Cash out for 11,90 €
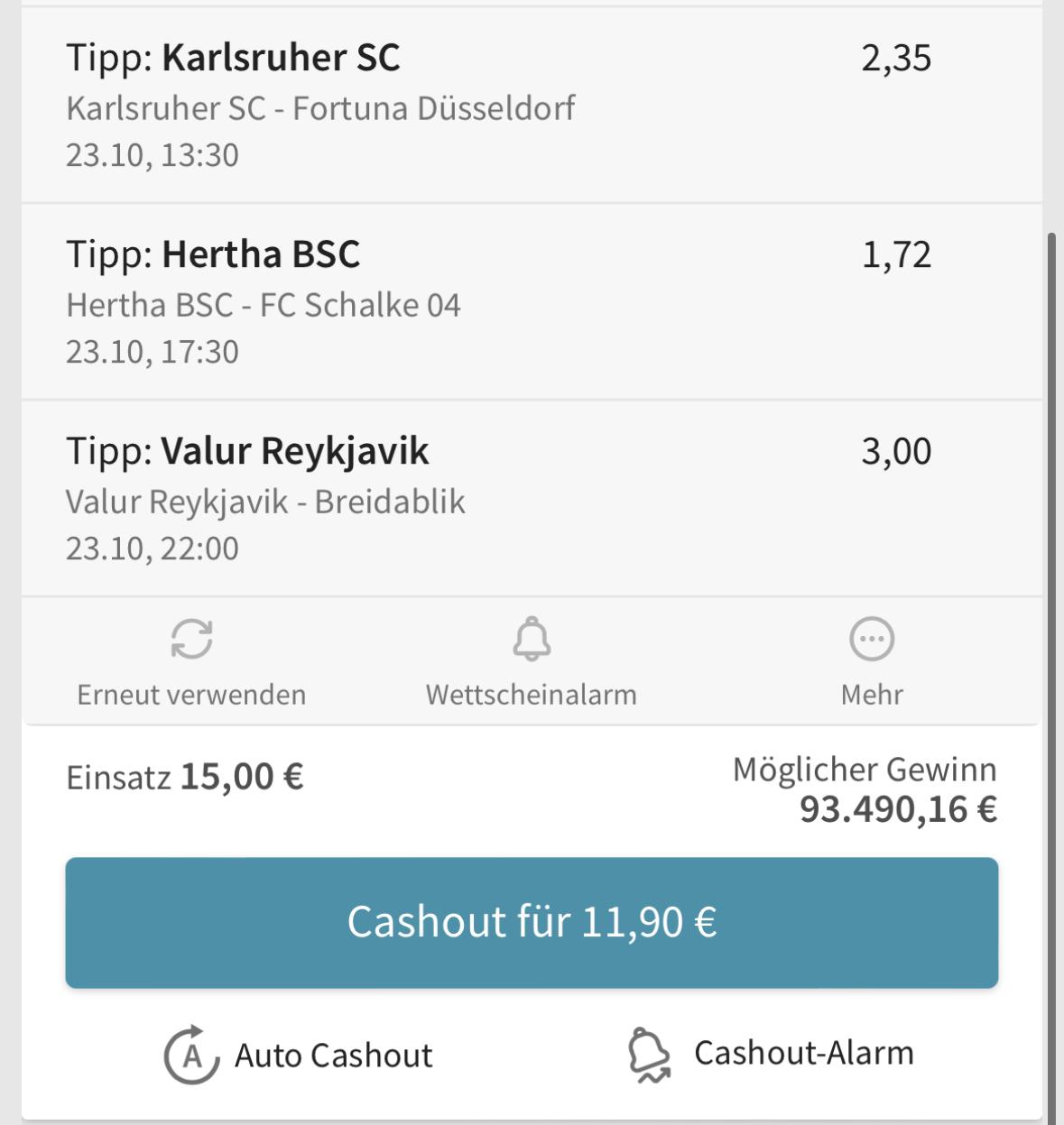This screenshot has height=1125, width=1064. tap(532, 922)
